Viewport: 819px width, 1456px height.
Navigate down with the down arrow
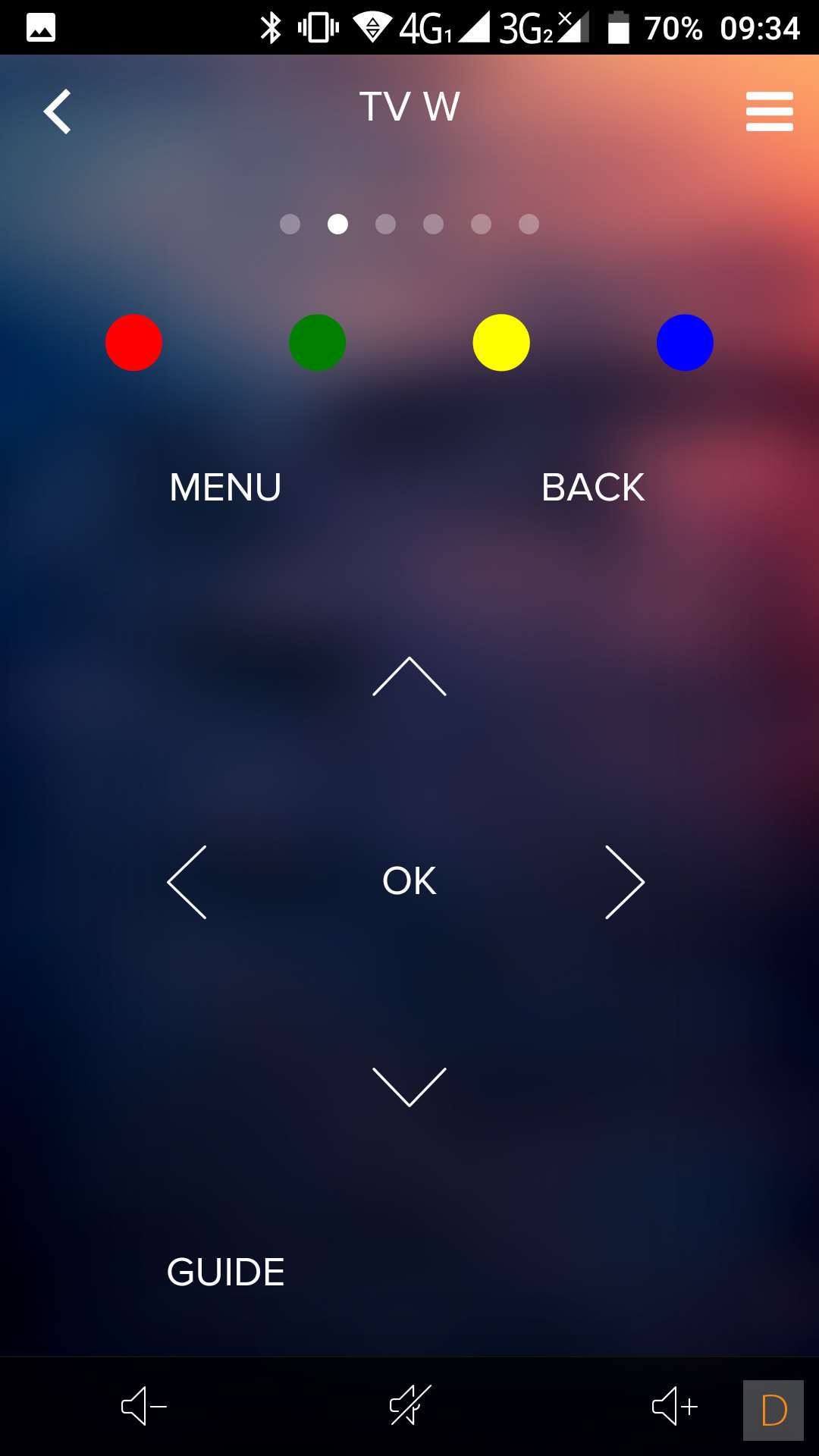pyautogui.click(x=409, y=1087)
